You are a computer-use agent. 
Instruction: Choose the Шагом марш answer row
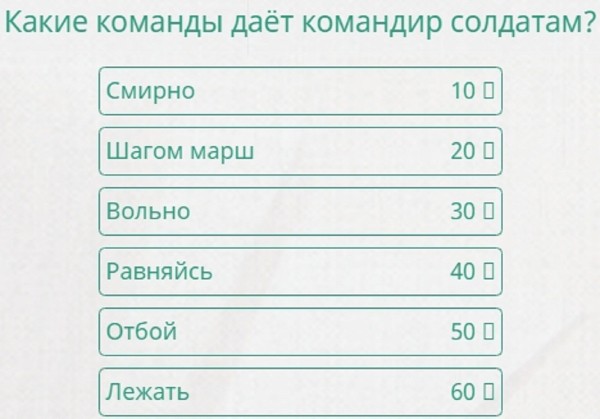[x=300, y=151]
